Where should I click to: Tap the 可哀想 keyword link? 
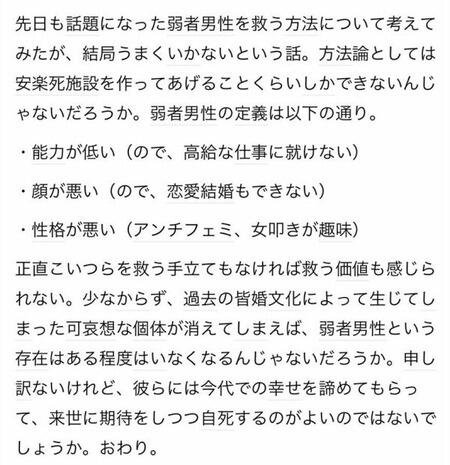pos(91,328)
